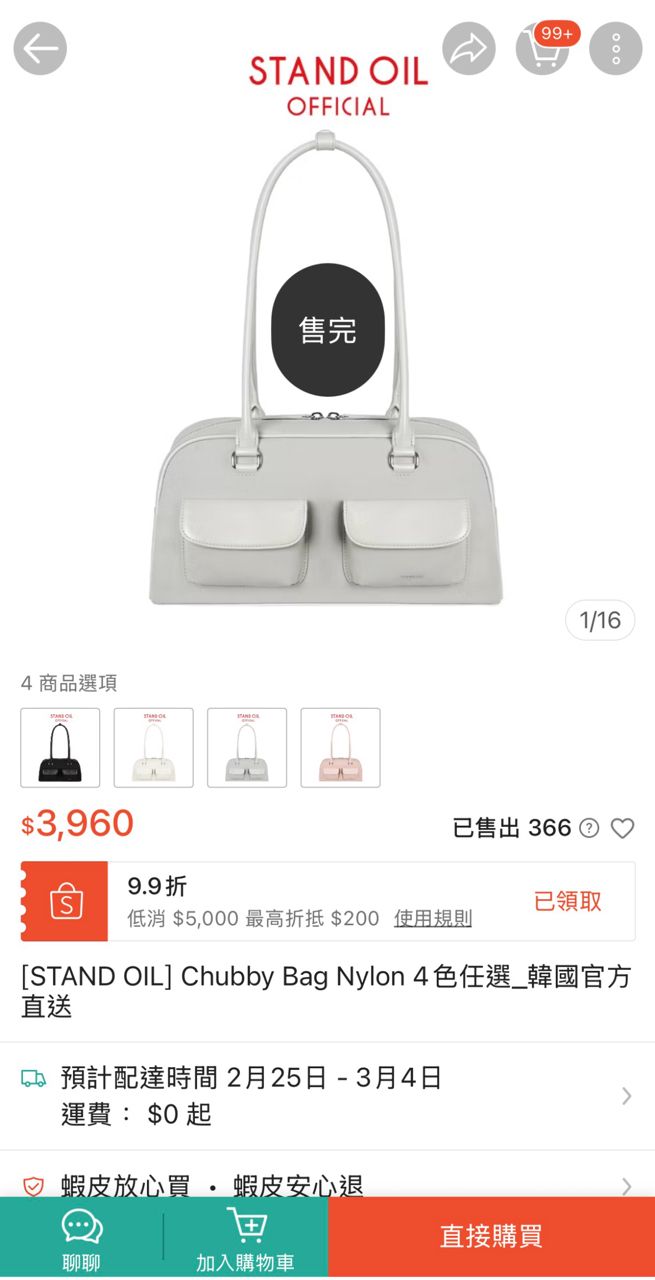Screen dimensions: 655x1280
Task: Open the three-dot overflow menu
Action: click(x=615, y=48)
